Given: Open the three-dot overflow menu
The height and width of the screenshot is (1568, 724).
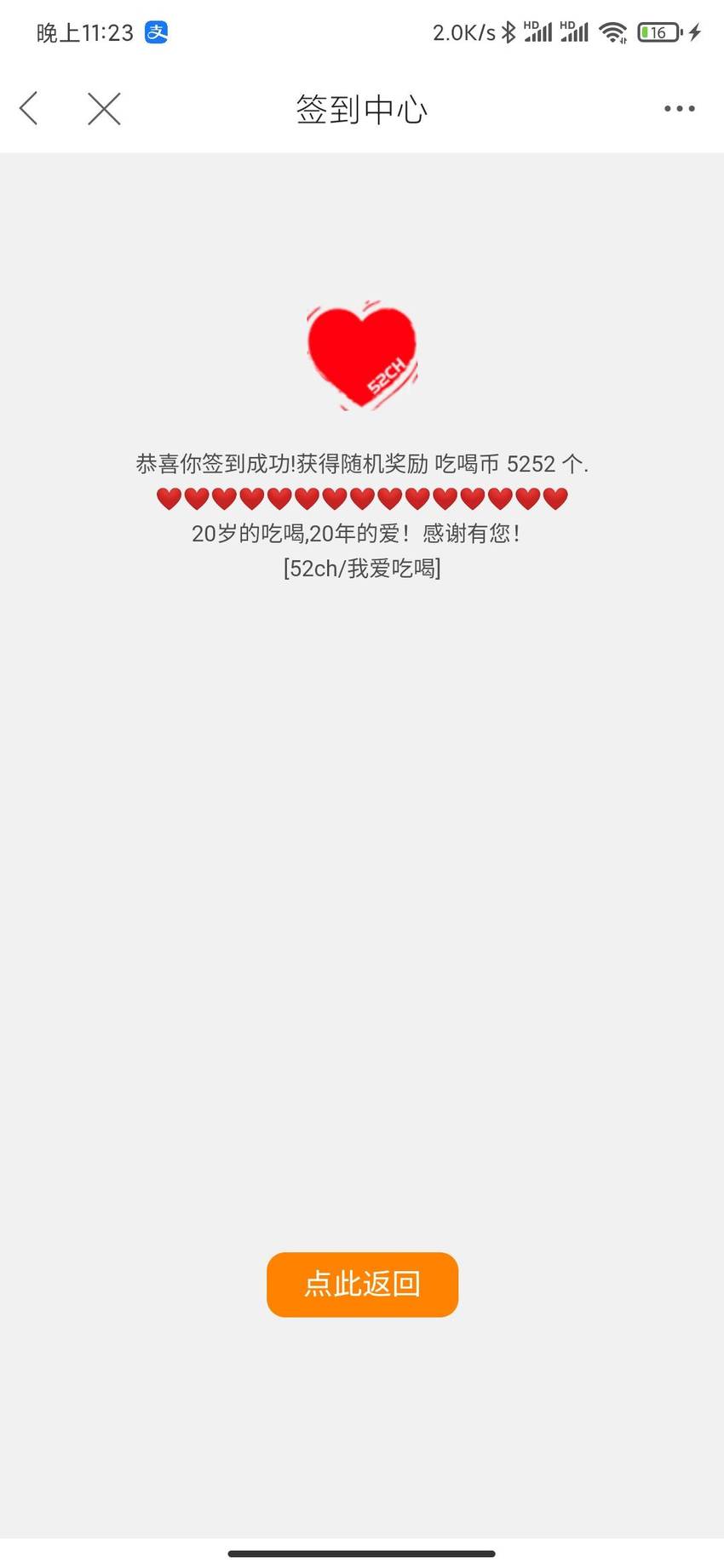Looking at the screenshot, I should point(679,109).
